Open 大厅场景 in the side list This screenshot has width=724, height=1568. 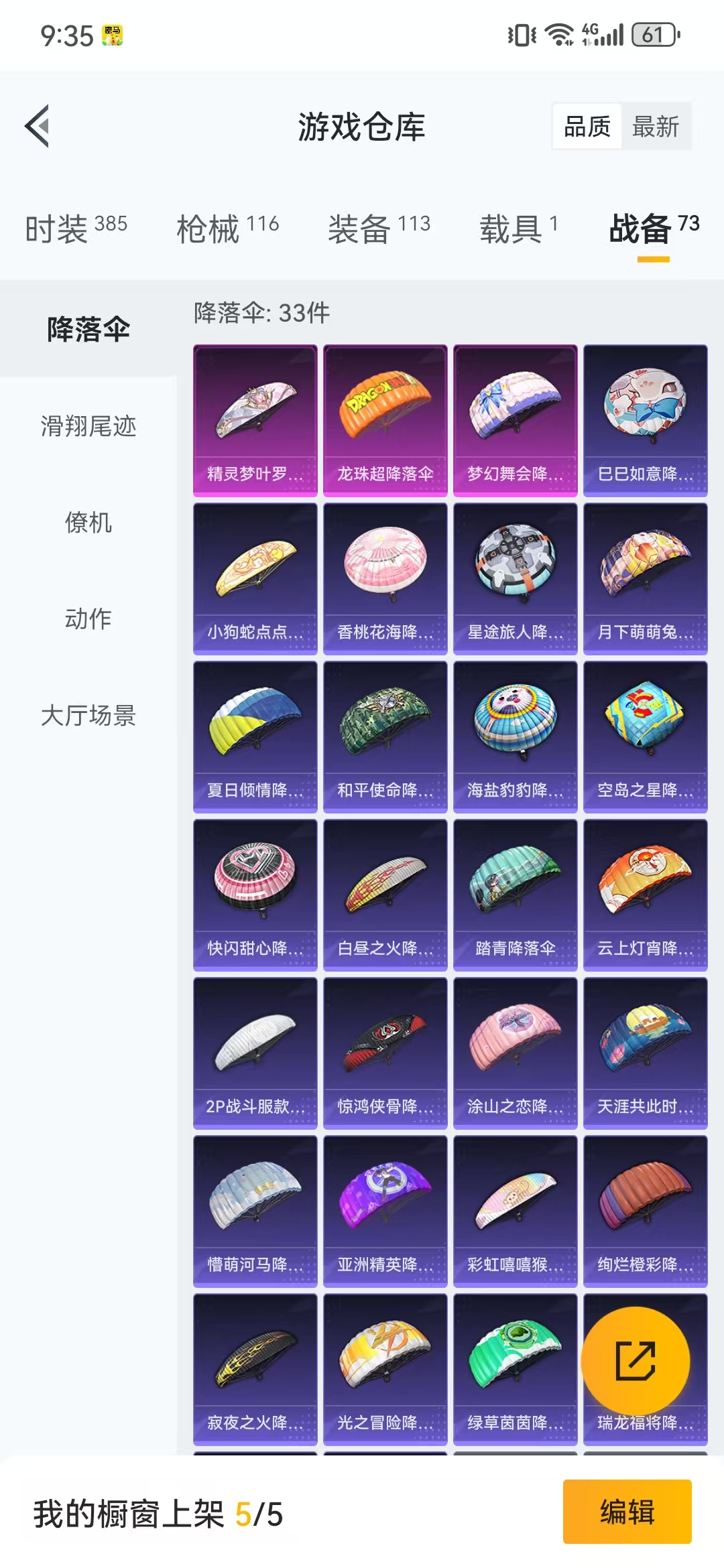click(88, 716)
